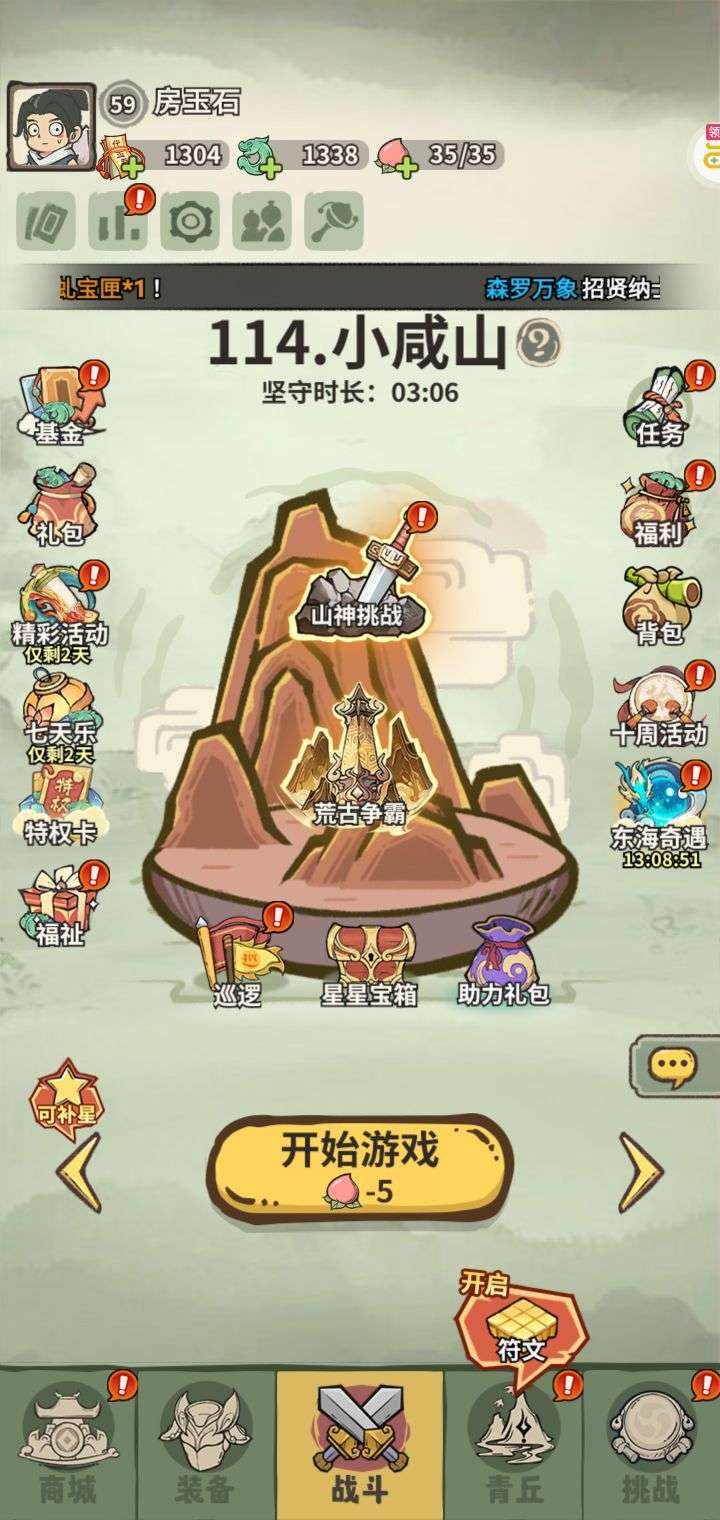The height and width of the screenshot is (1520, 720).
Task: Go to the next stage arrow
Action: tap(640, 1171)
